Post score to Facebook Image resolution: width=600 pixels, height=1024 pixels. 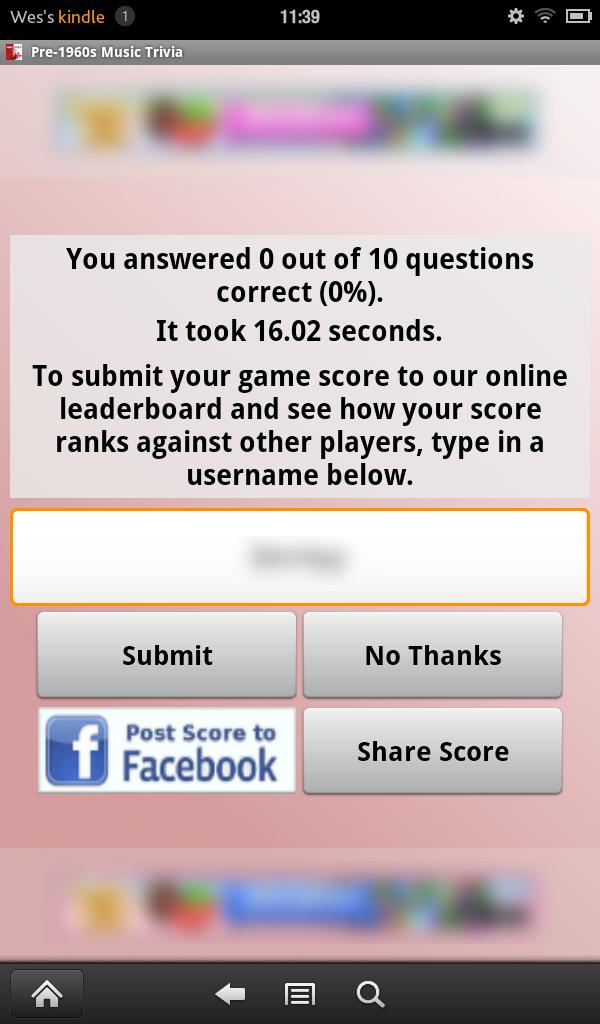[167, 751]
